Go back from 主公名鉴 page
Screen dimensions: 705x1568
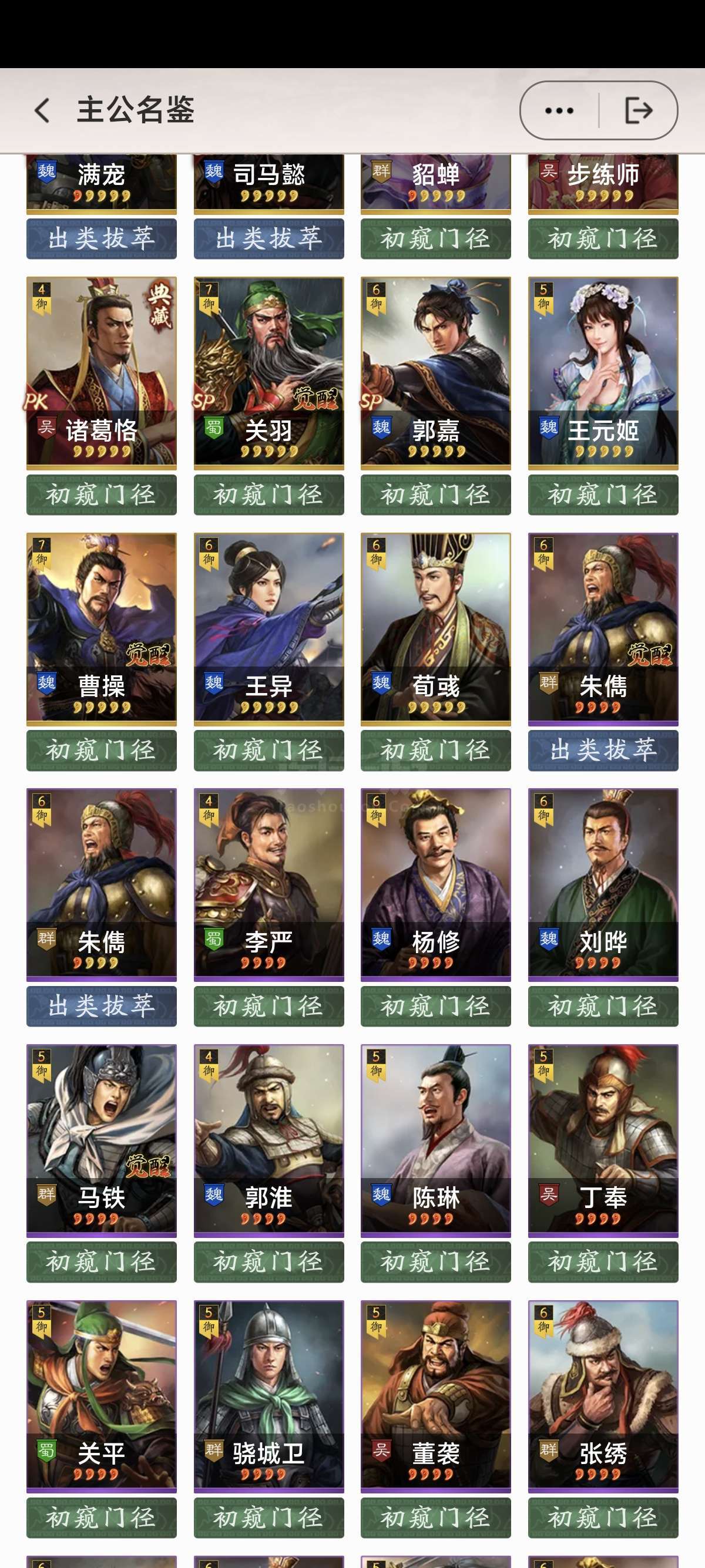coord(41,111)
